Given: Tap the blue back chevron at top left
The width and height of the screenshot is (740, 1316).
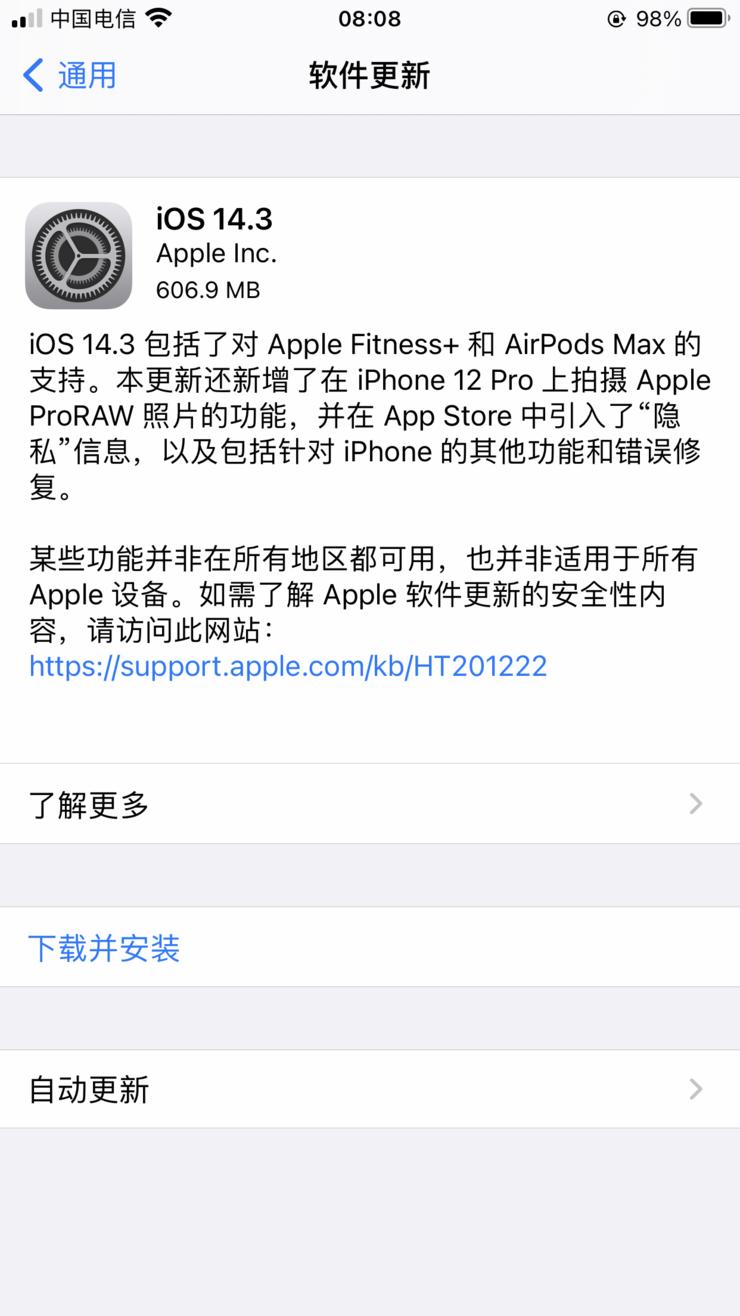Looking at the screenshot, I should [30, 75].
